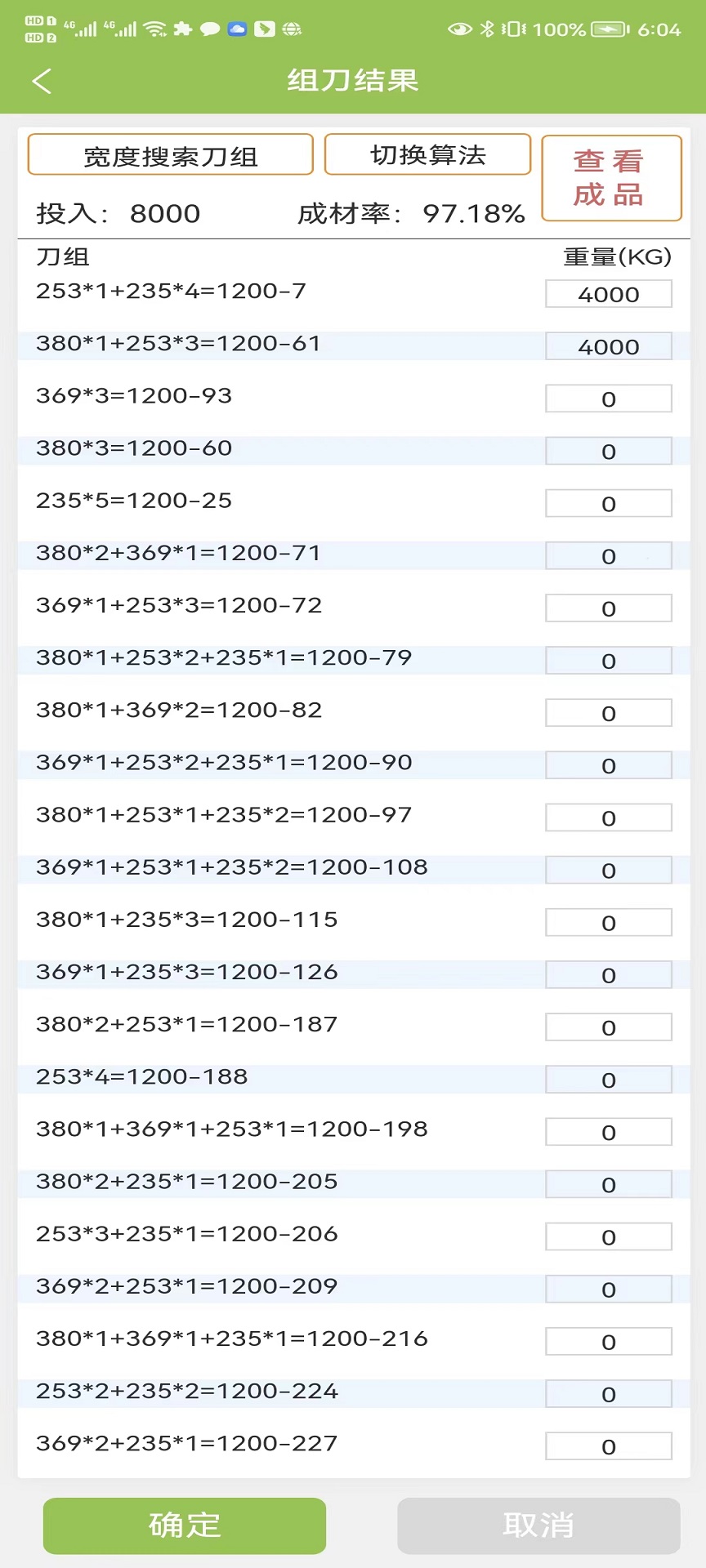The image size is (706, 1568).
Task: Edit weight for 253*1+235*4=1200-7
Action: pyautogui.click(x=608, y=294)
